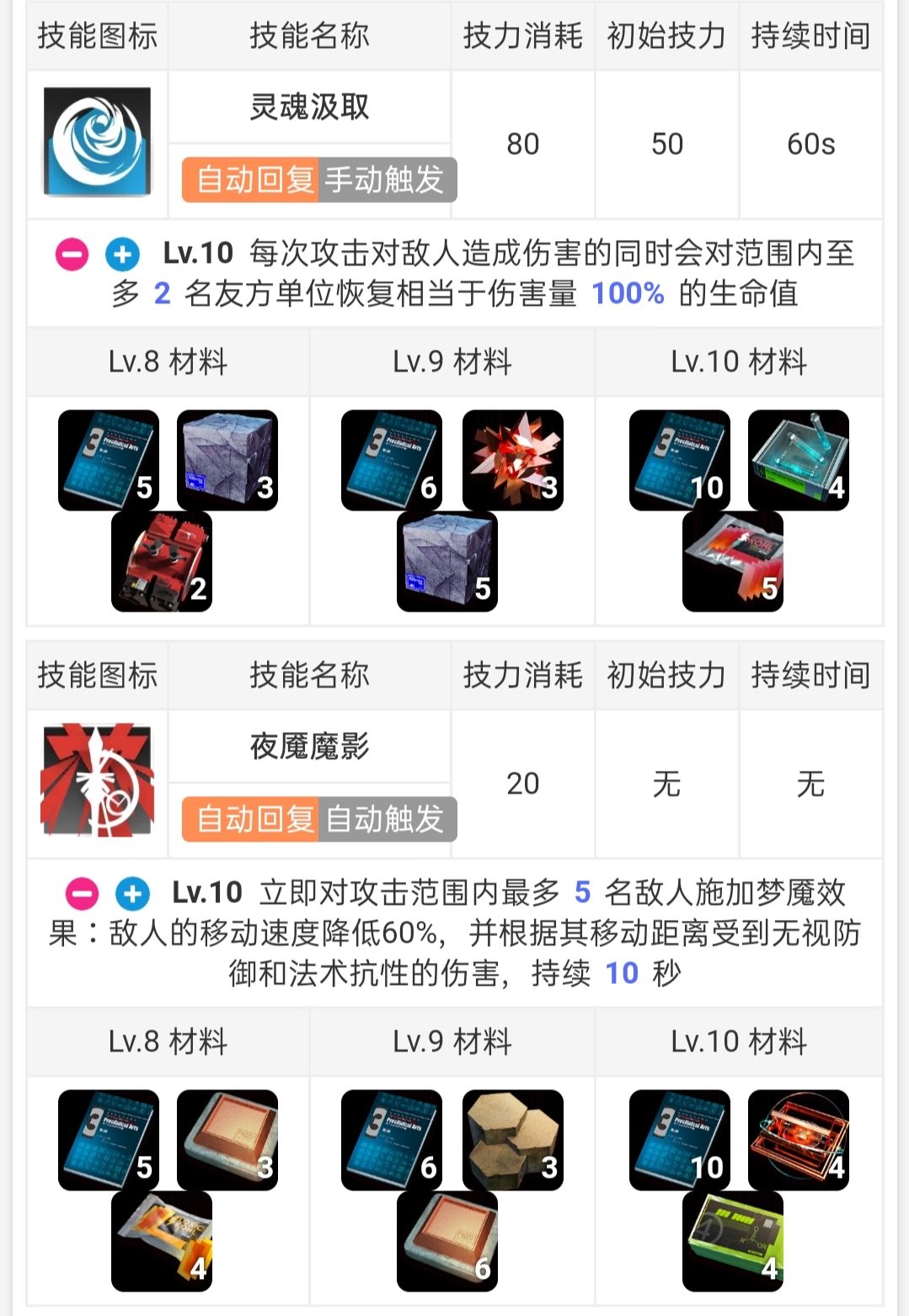
Task: Click the 夜魇魔影 skill icon
Action: tap(97, 784)
